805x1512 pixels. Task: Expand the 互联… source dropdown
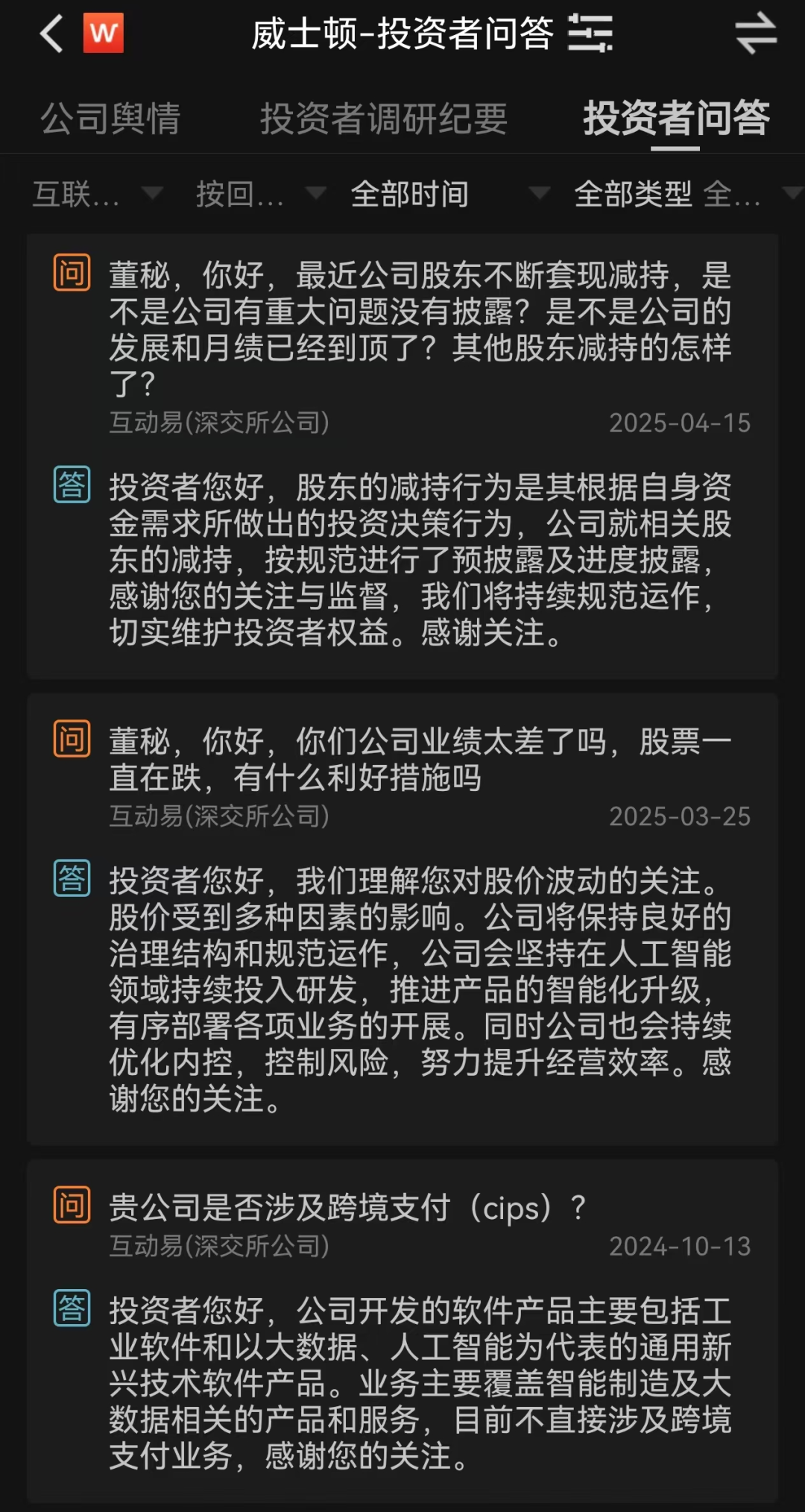(98, 195)
